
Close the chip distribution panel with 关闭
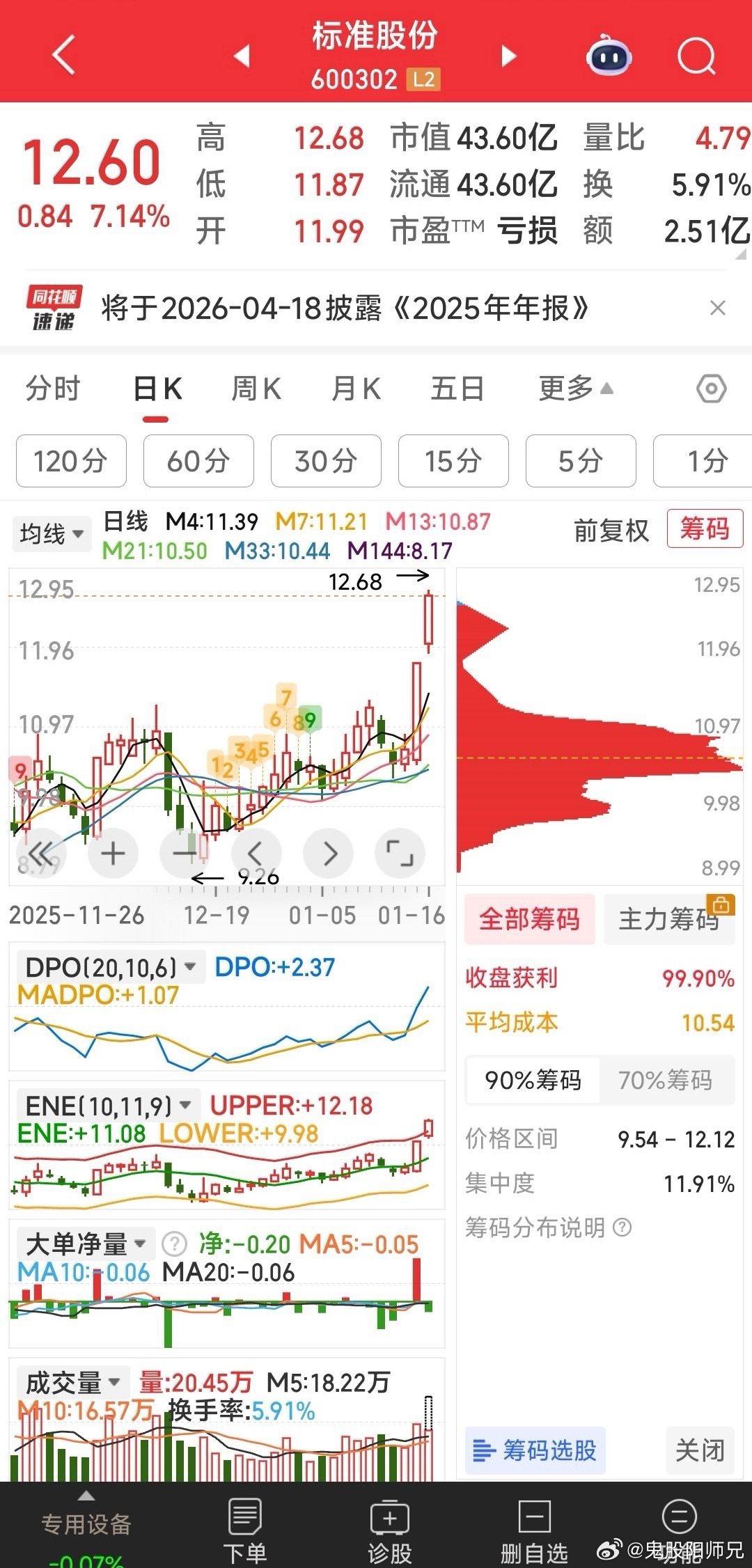(700, 1450)
